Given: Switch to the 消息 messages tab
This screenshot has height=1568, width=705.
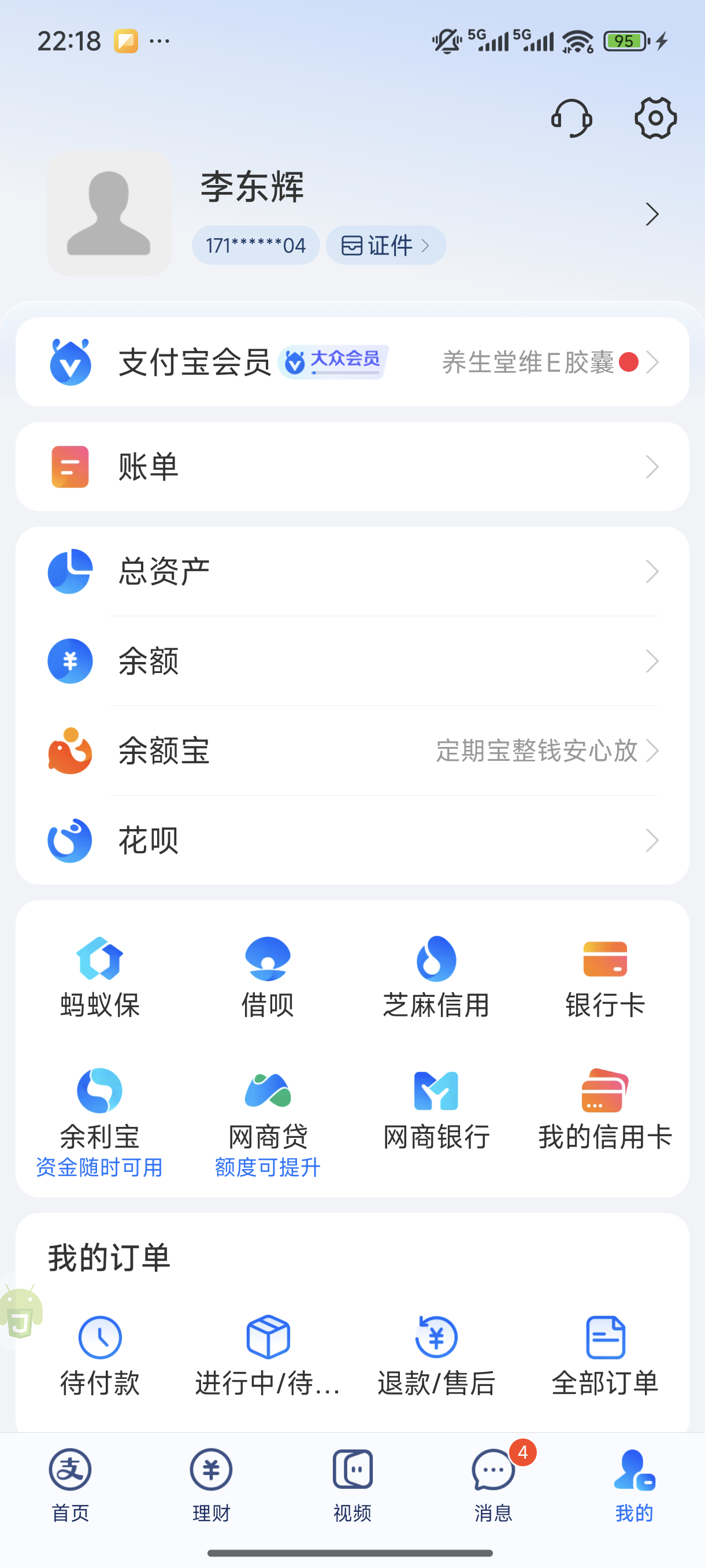Looking at the screenshot, I should [493, 1484].
